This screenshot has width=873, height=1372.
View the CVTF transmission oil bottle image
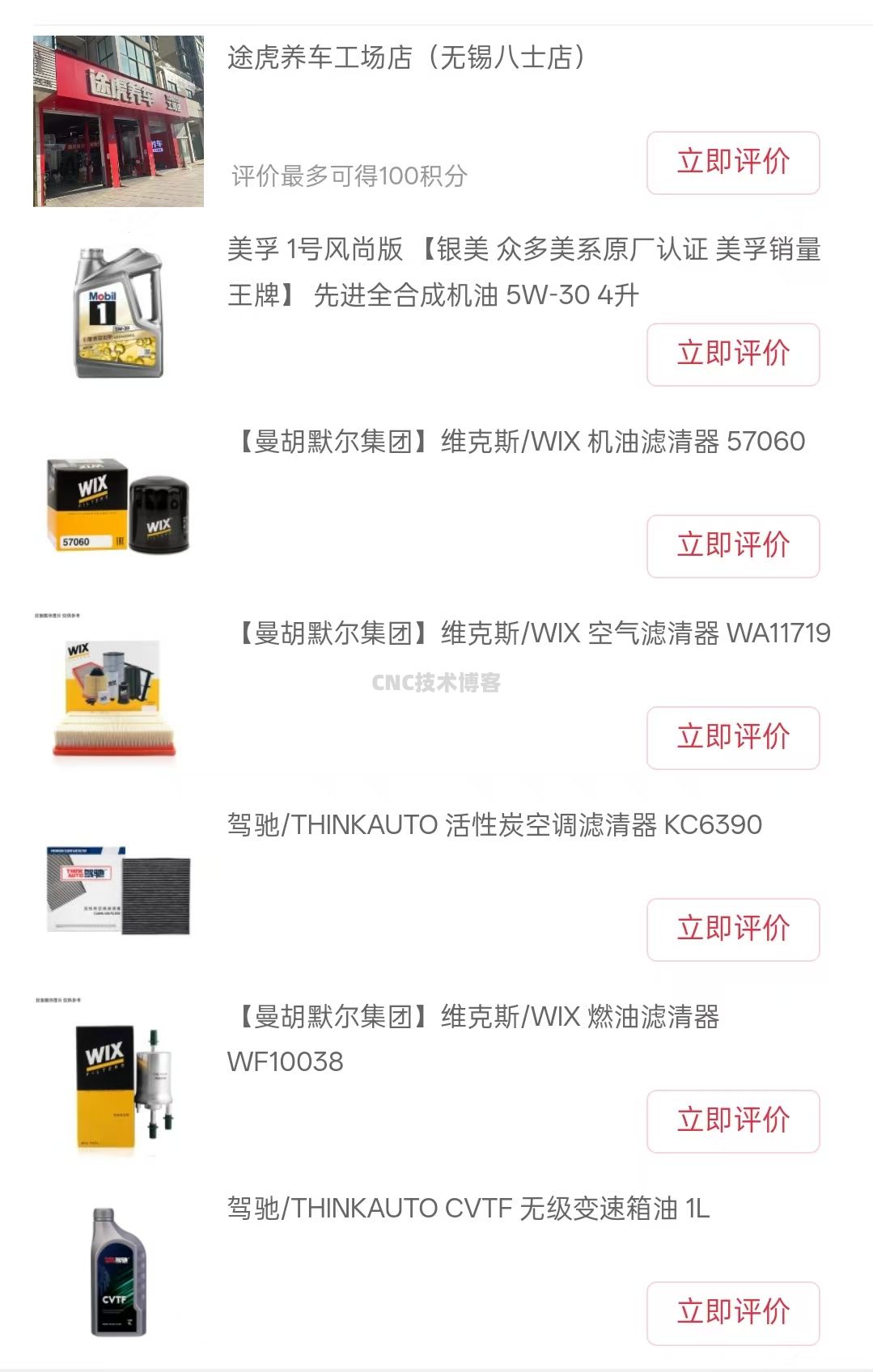118,1272
